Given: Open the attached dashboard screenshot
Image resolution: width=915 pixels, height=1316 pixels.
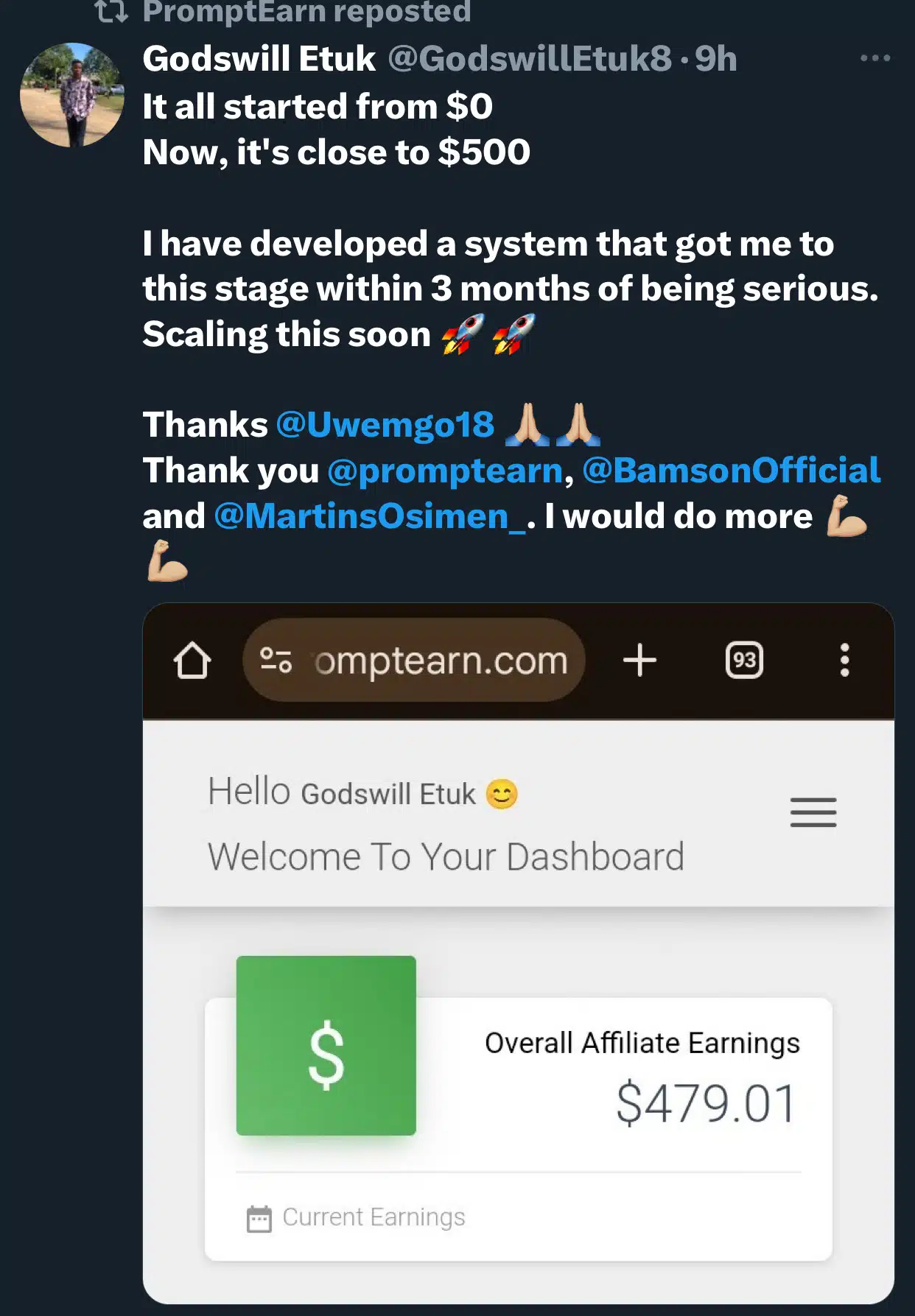Looking at the screenshot, I should [x=518, y=952].
